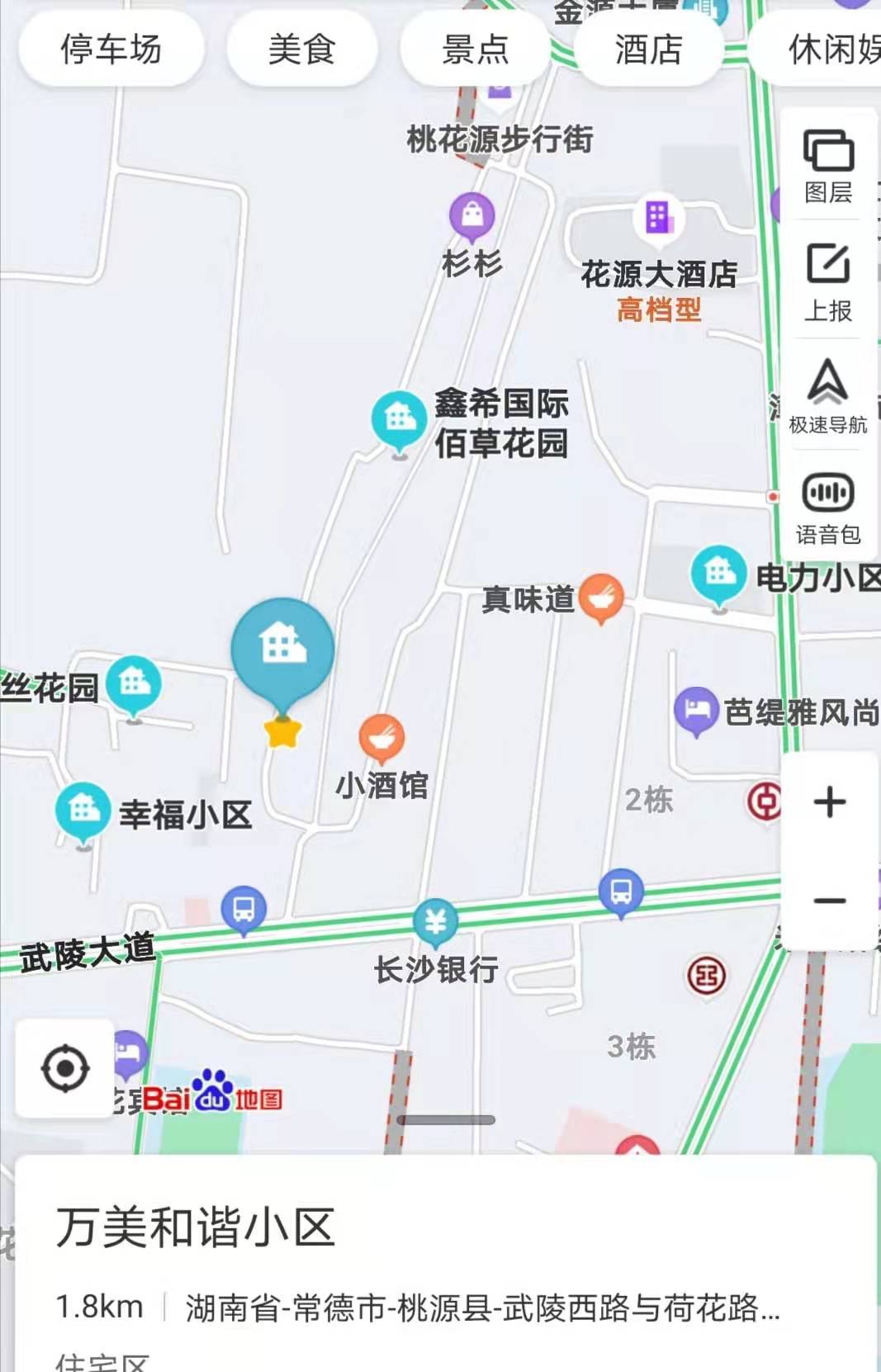The height and width of the screenshot is (1372, 881).
Task: Recenter map on my location
Action: pyautogui.click(x=65, y=1068)
